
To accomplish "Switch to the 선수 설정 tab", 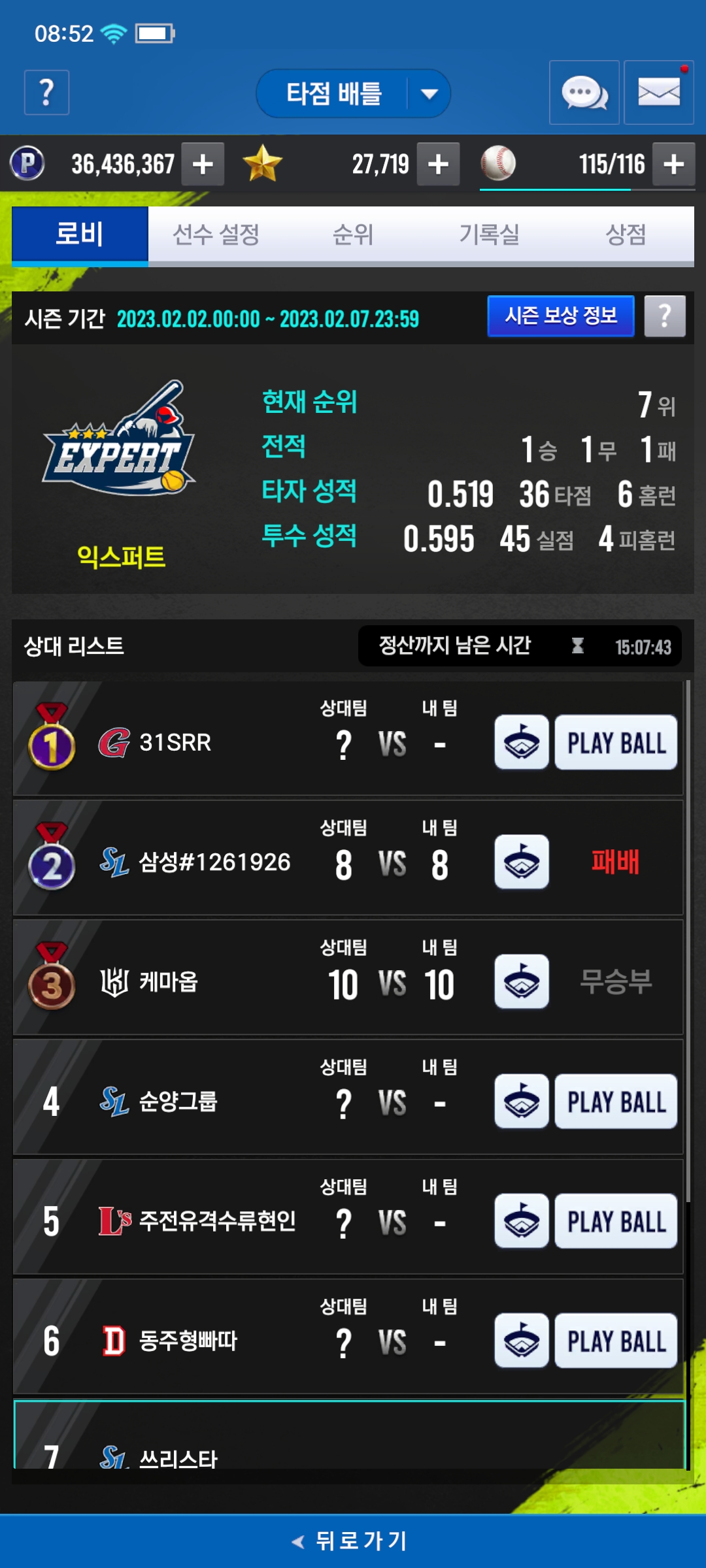I will 216,235.
